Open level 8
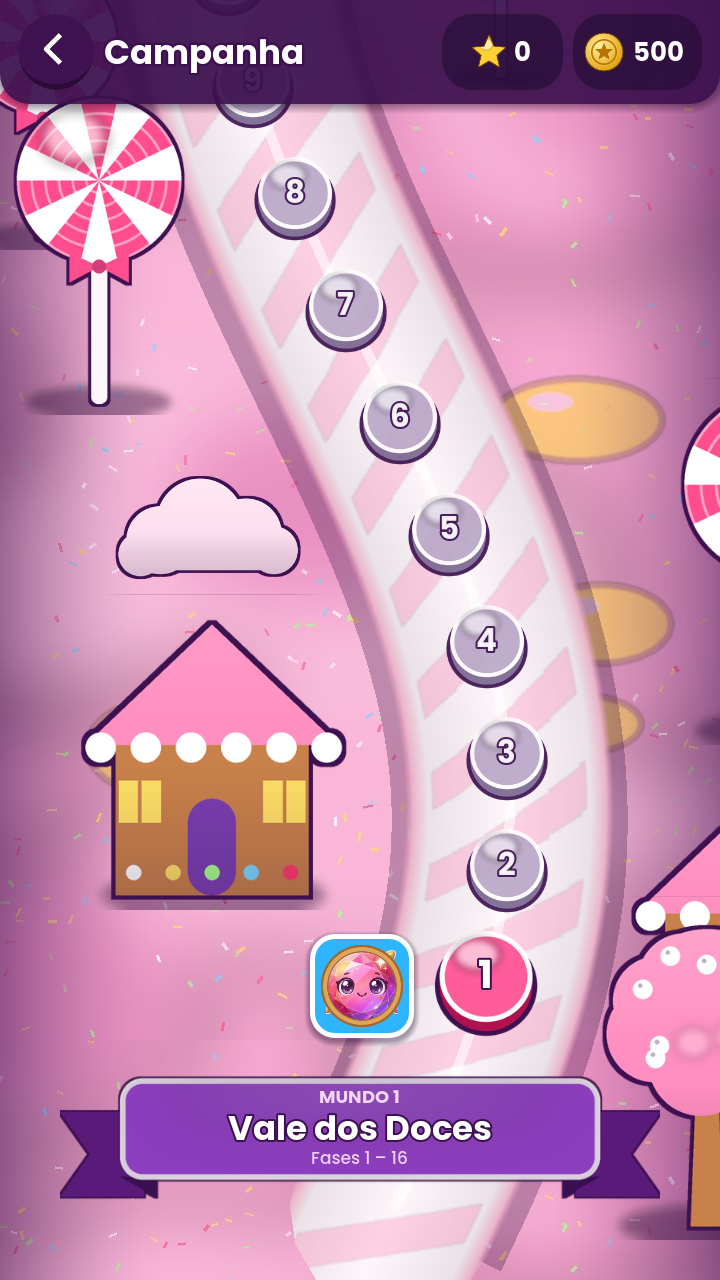This screenshot has width=720, height=1280. (295, 196)
